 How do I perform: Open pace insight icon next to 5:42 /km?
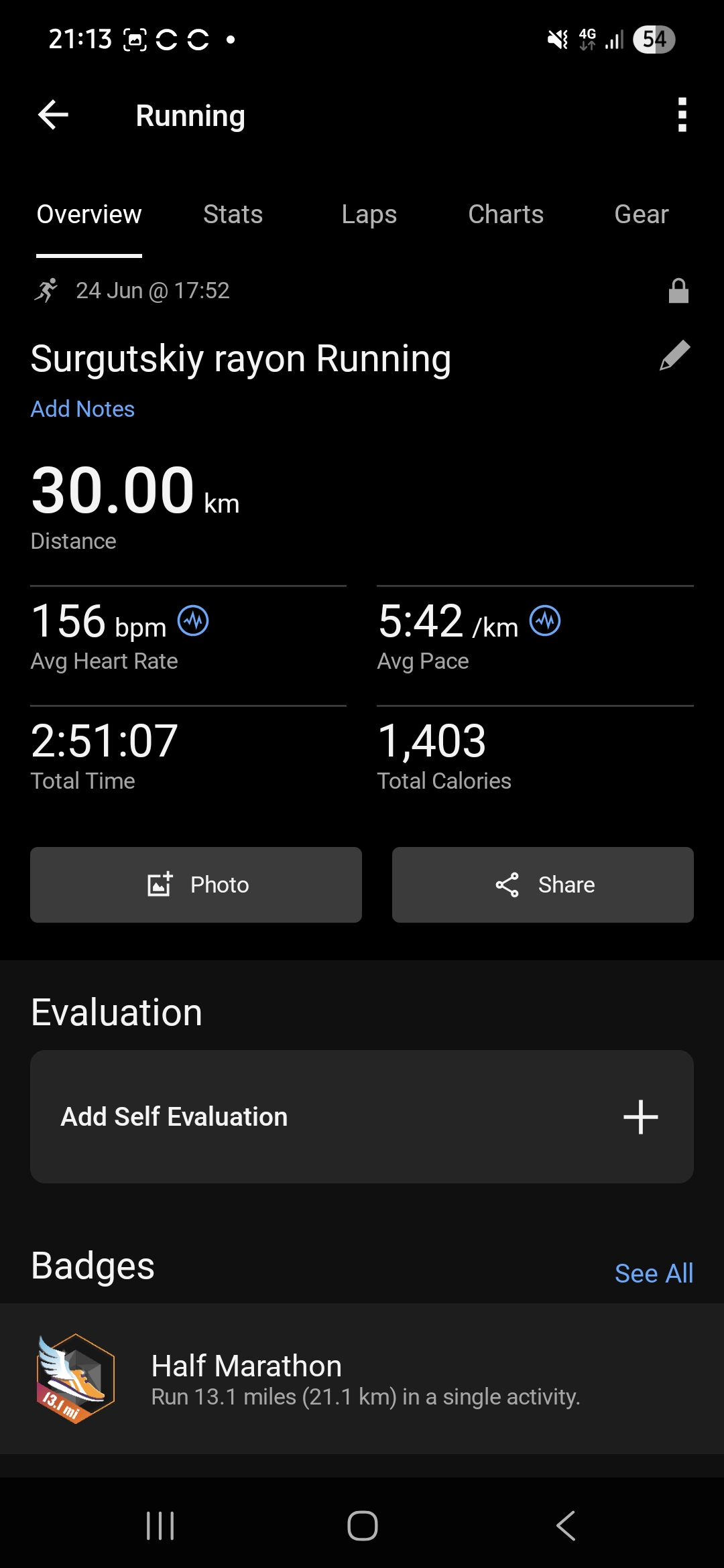point(545,620)
